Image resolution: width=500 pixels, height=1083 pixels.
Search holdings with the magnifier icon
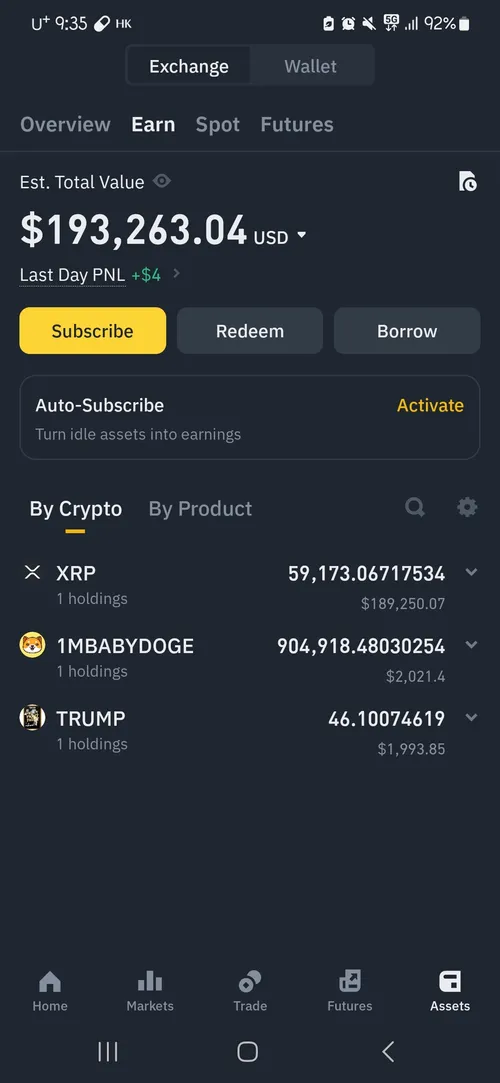click(415, 508)
